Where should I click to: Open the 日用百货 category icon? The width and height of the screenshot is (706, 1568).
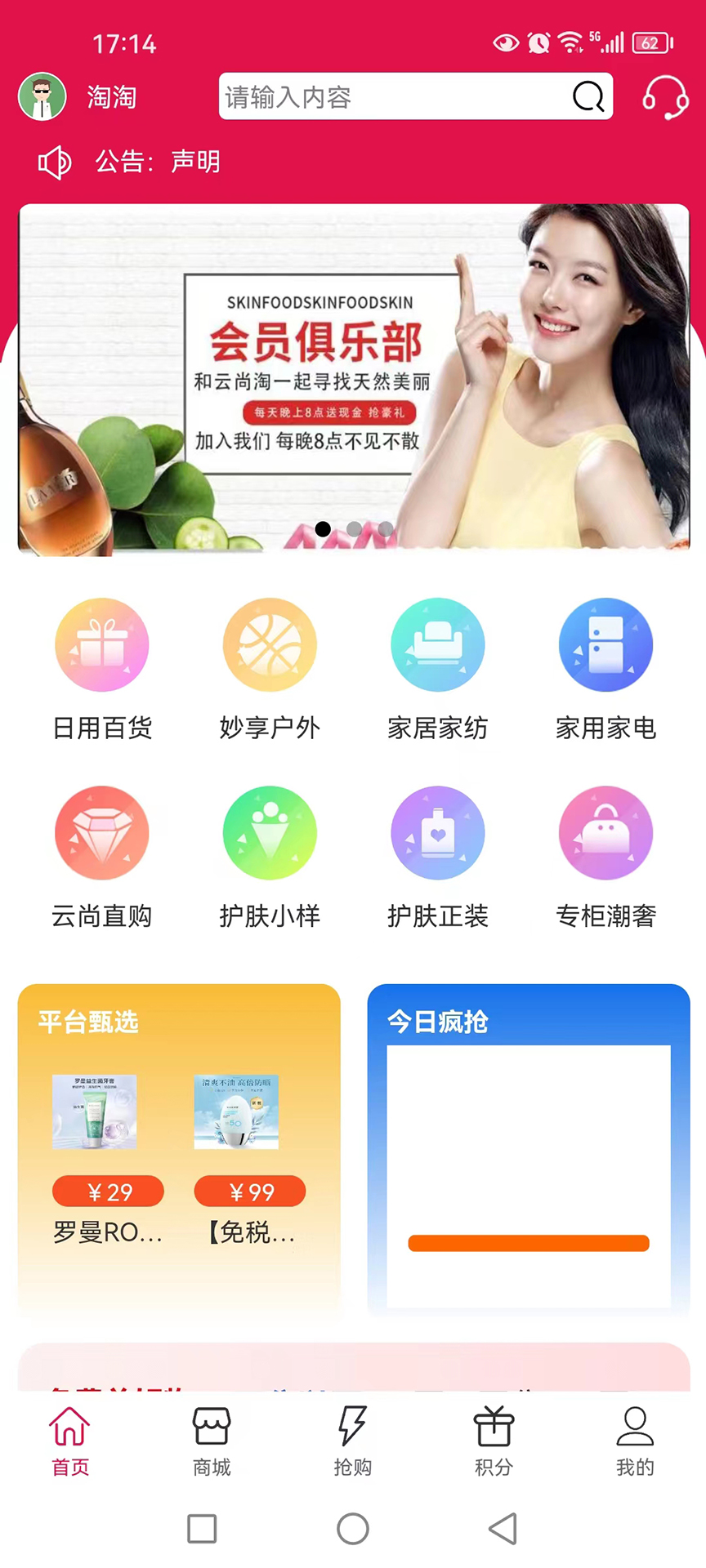tap(101, 644)
